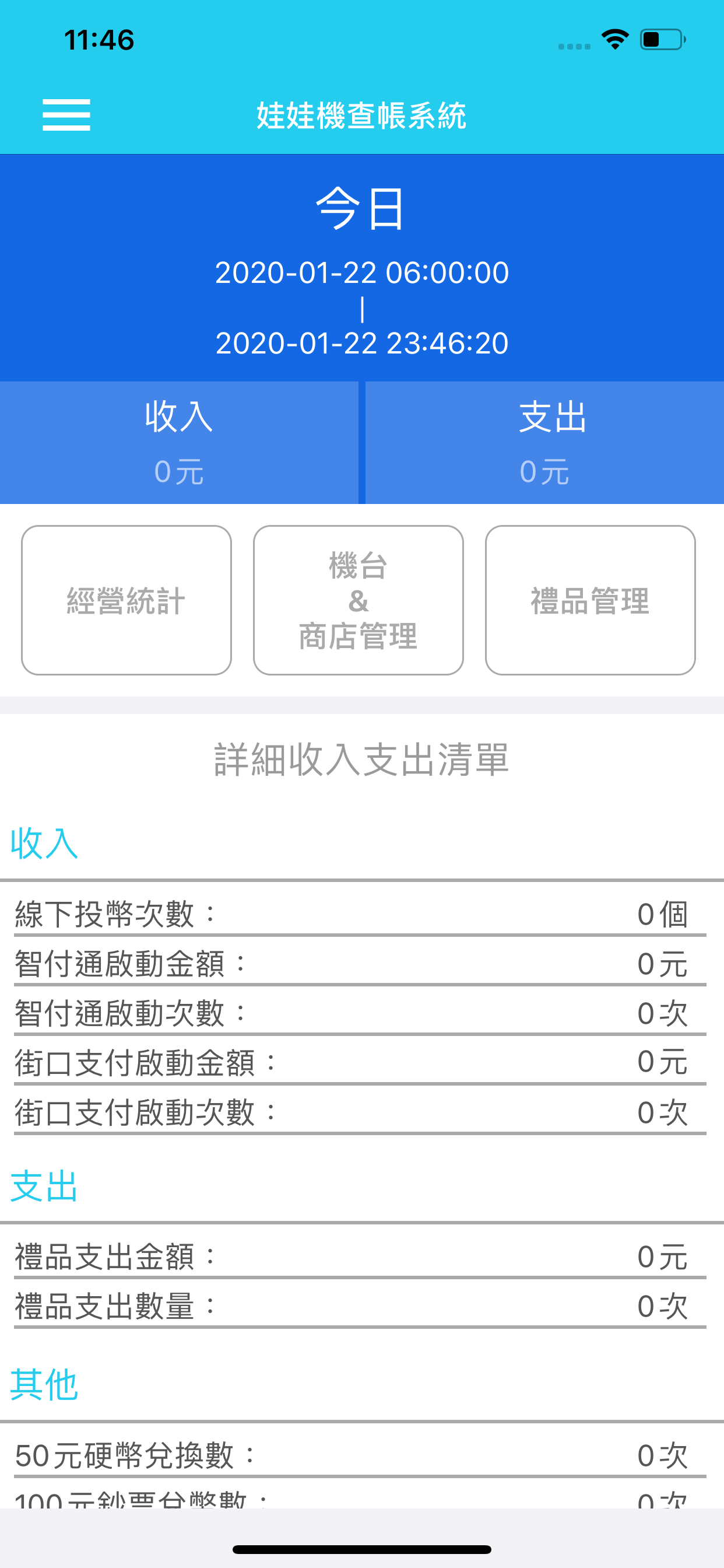Select the 收入 (income) panel
724x1568 pixels.
pyautogui.click(x=180, y=442)
